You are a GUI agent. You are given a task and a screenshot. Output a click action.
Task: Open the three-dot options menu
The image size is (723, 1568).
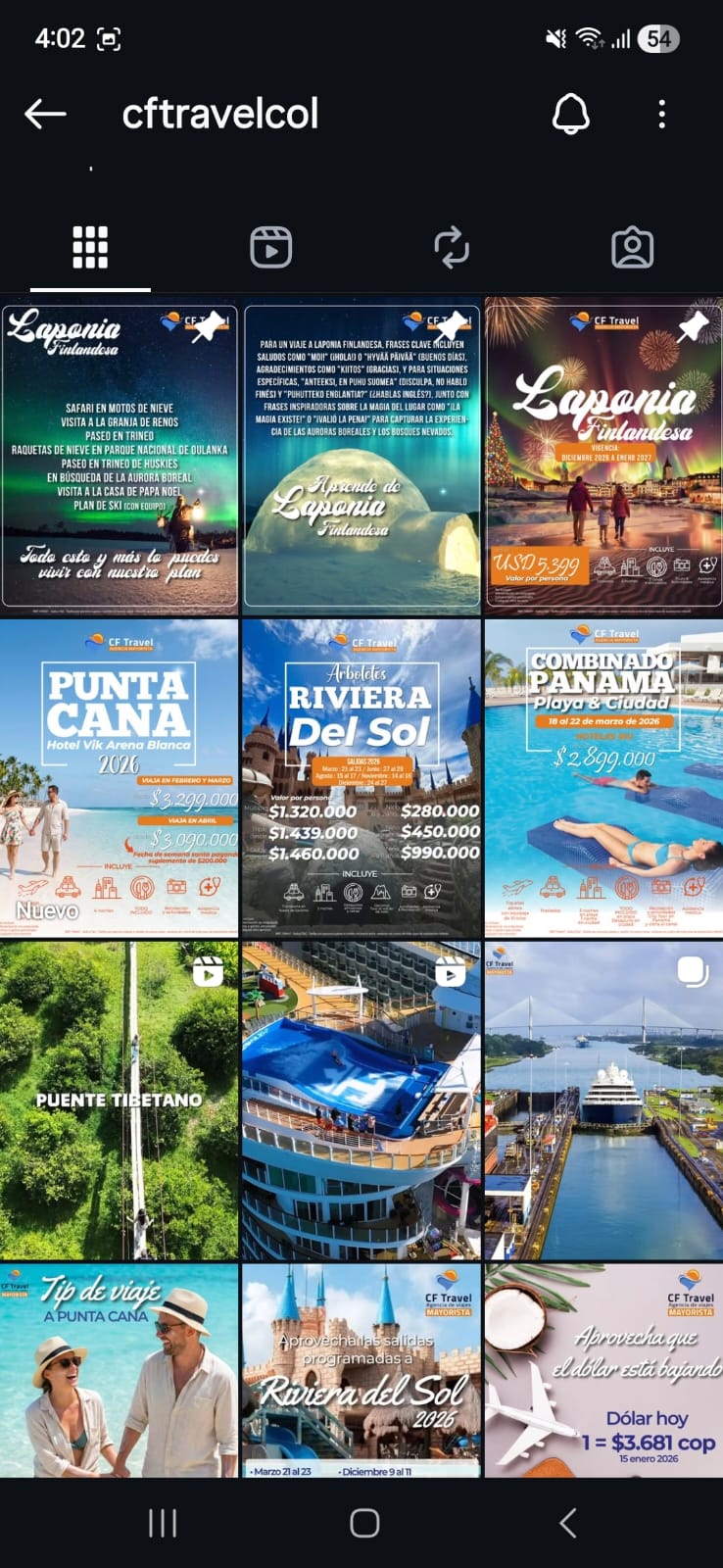point(661,115)
